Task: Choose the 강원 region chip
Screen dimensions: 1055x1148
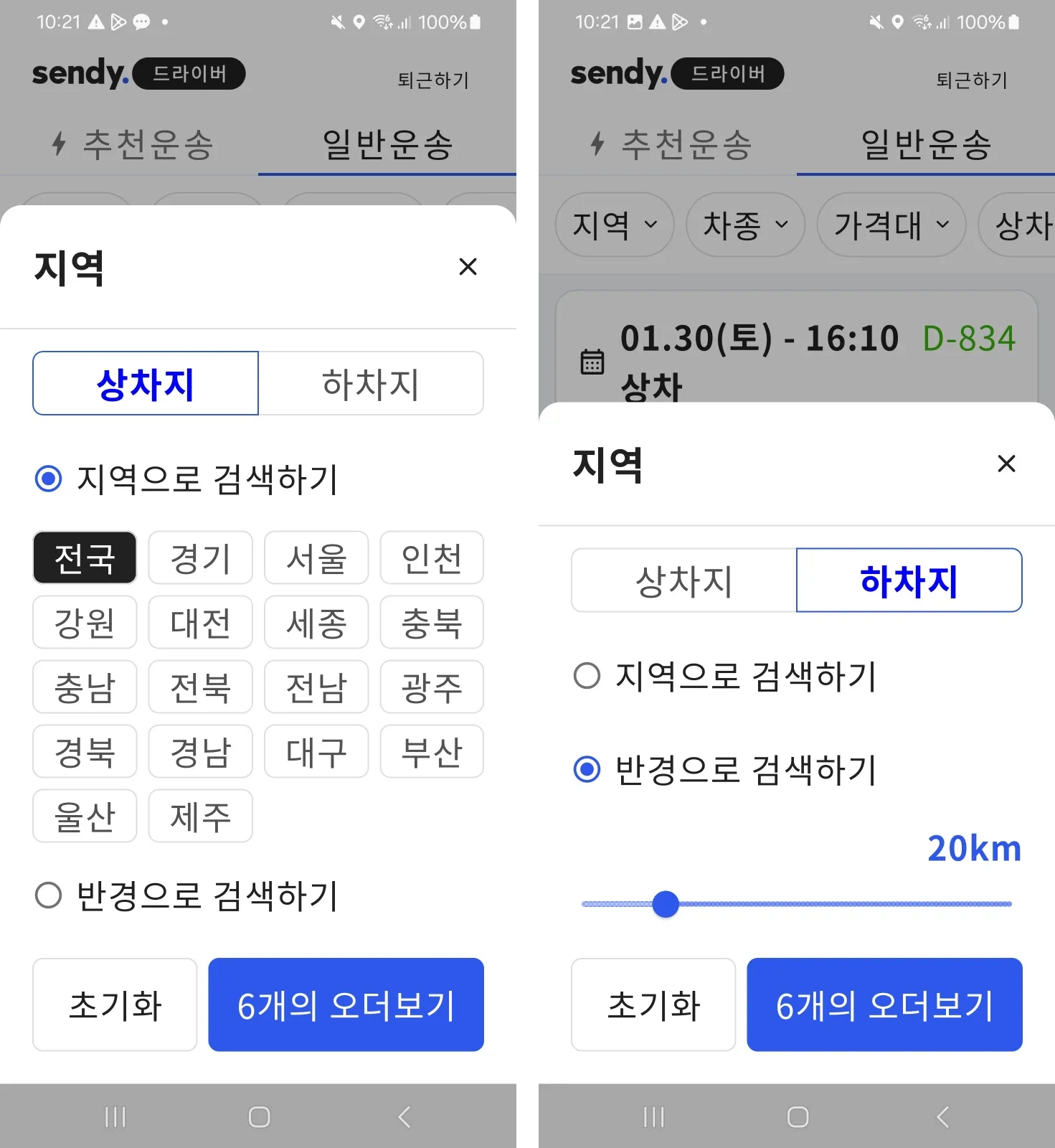Action: point(85,623)
